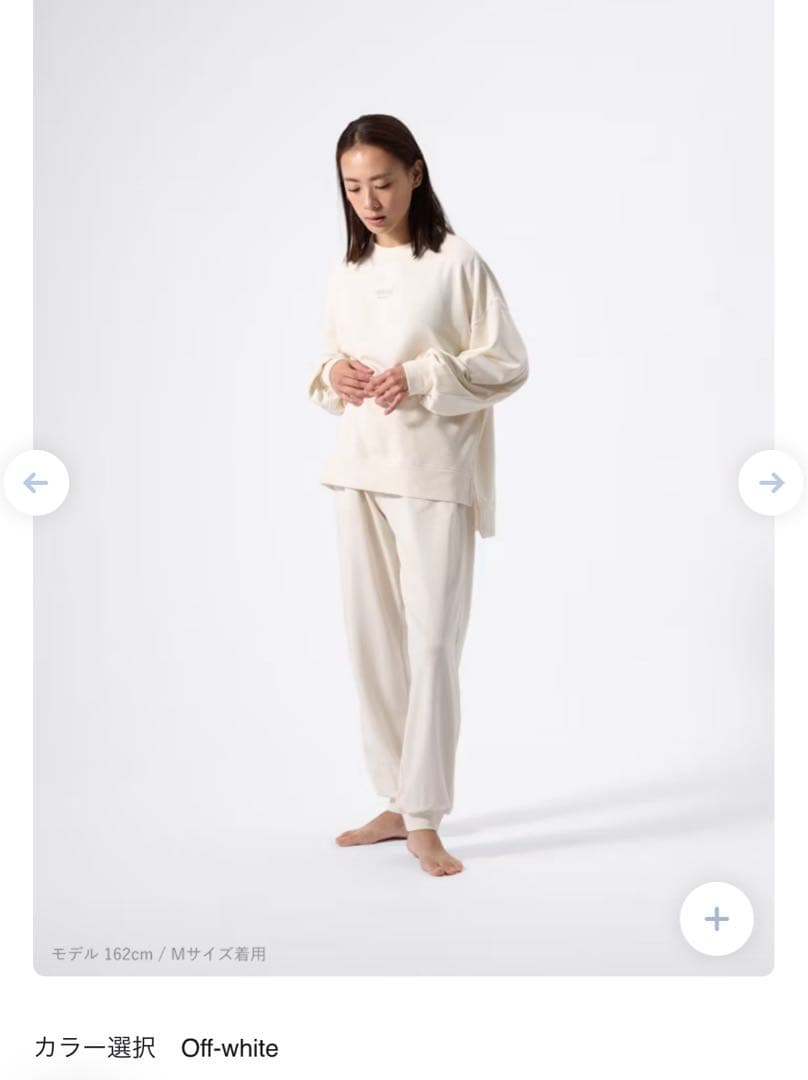808x1080 pixels.
Task: Click the next-image chevron on the right
Action: [770, 481]
